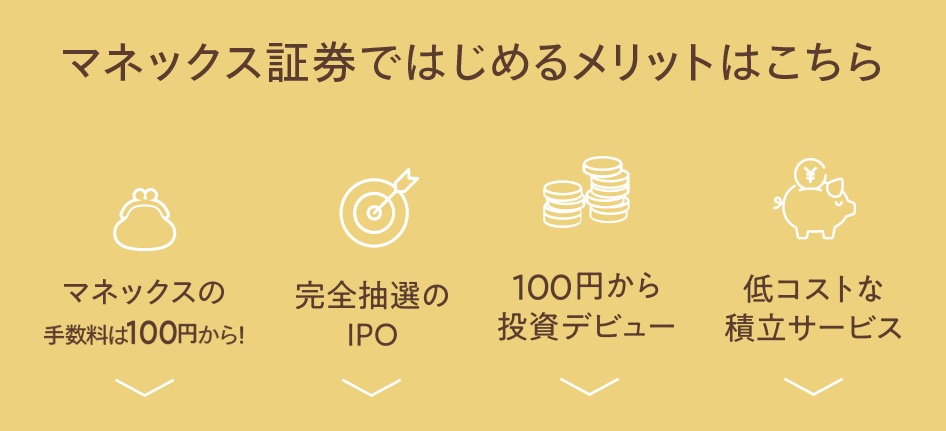The width and height of the screenshot is (946, 431).
Task: View 100円から投資デビュー section
Action: tap(589, 308)
